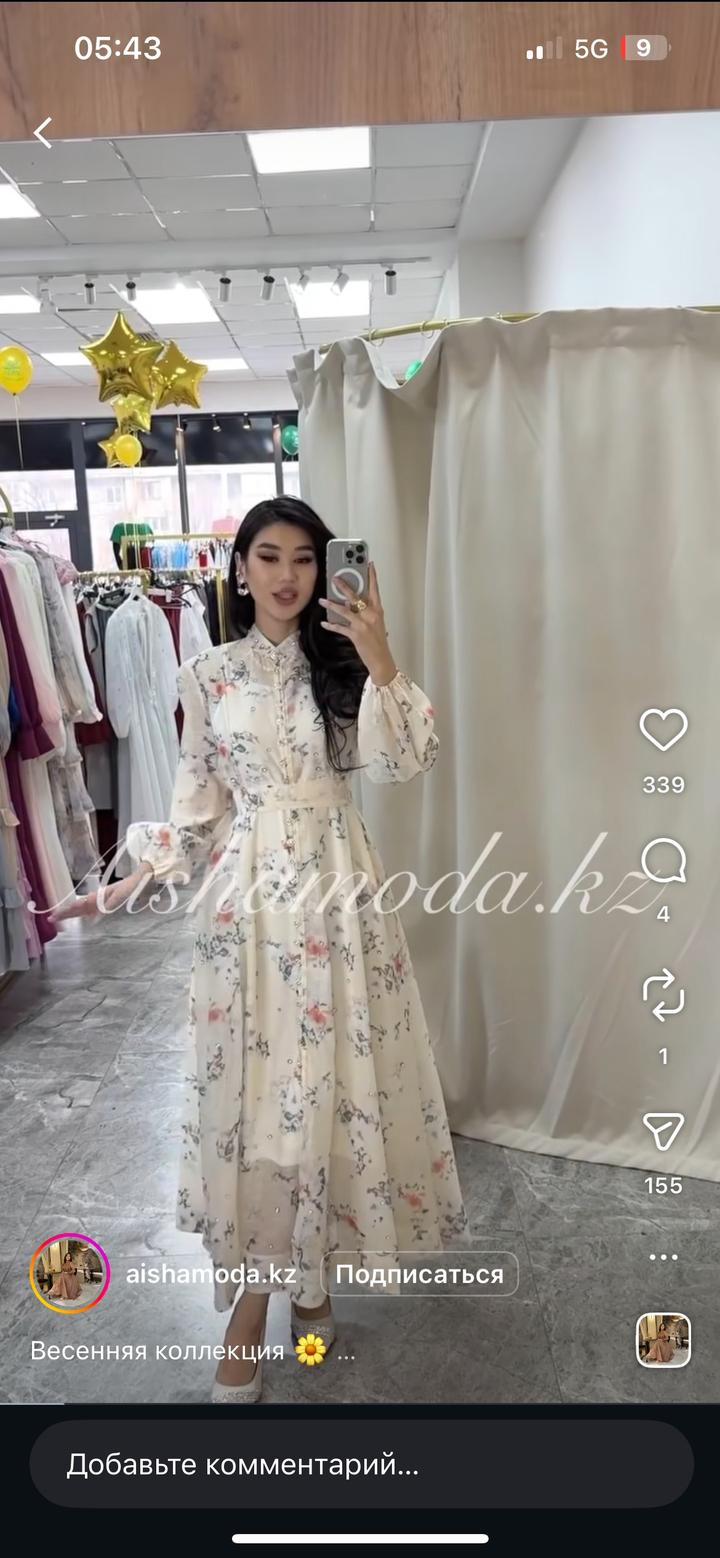This screenshot has width=720, height=1558.
Task: Open the three-dot more options menu
Action: click(663, 1257)
